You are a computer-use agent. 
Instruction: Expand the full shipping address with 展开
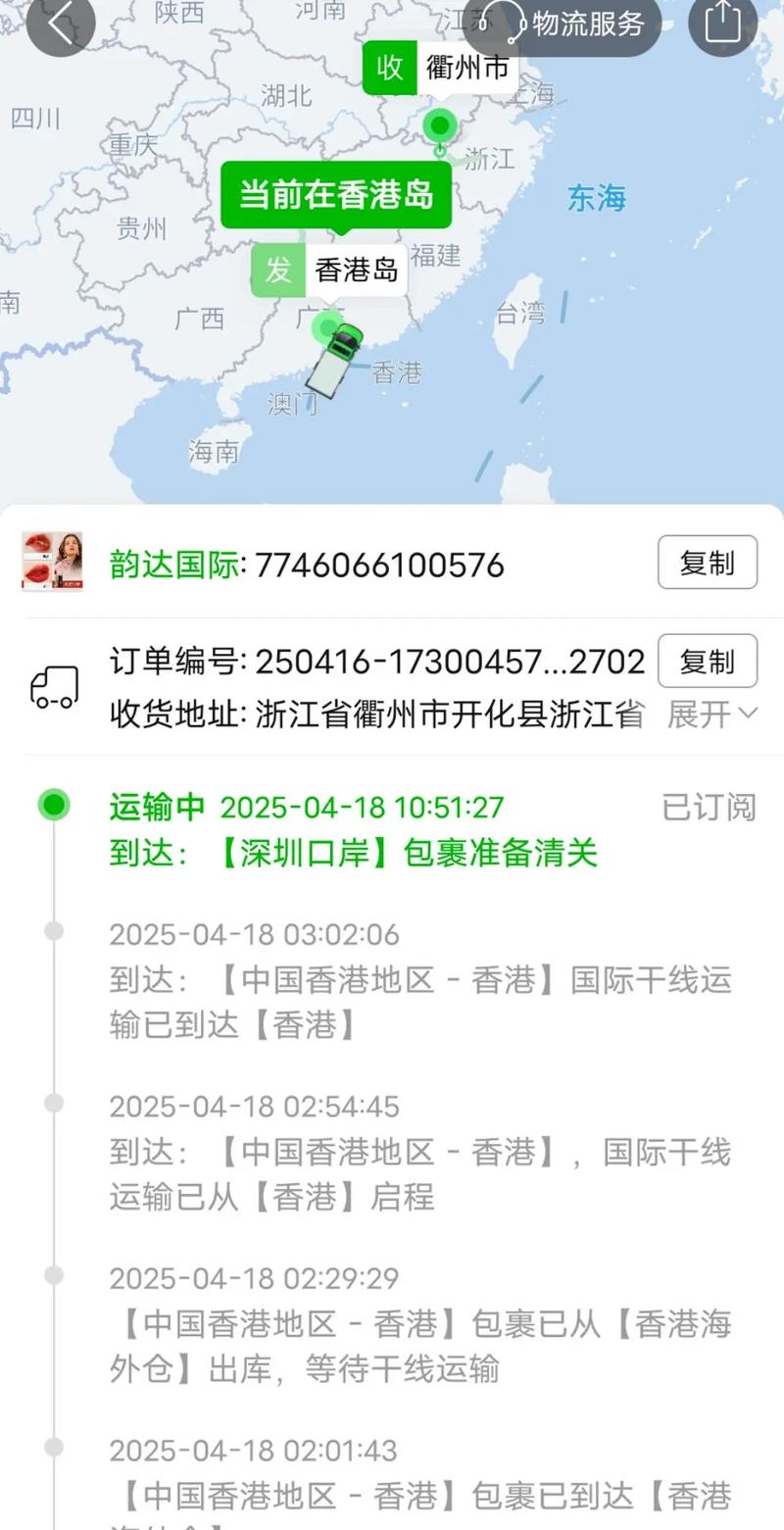pos(712,716)
